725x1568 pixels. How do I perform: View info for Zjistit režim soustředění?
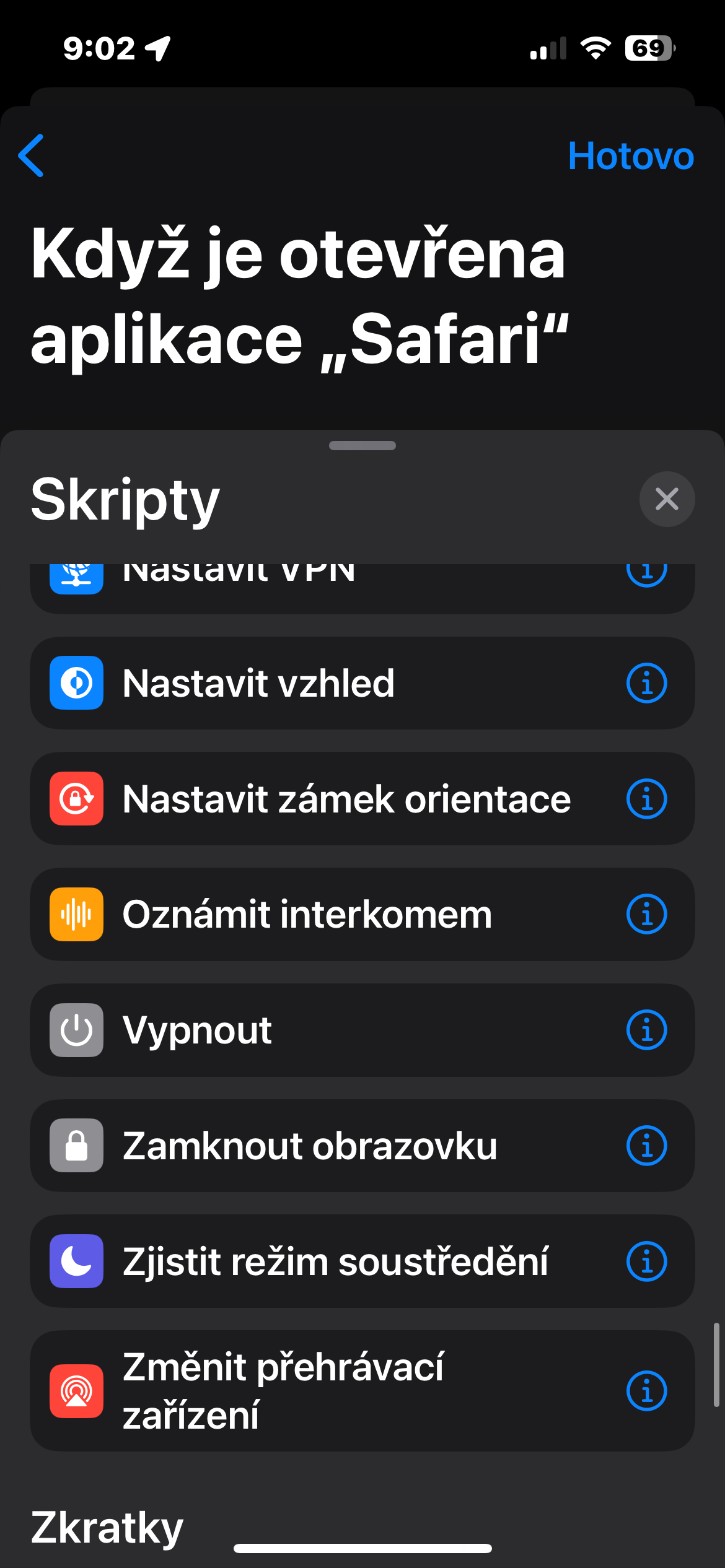click(646, 1261)
